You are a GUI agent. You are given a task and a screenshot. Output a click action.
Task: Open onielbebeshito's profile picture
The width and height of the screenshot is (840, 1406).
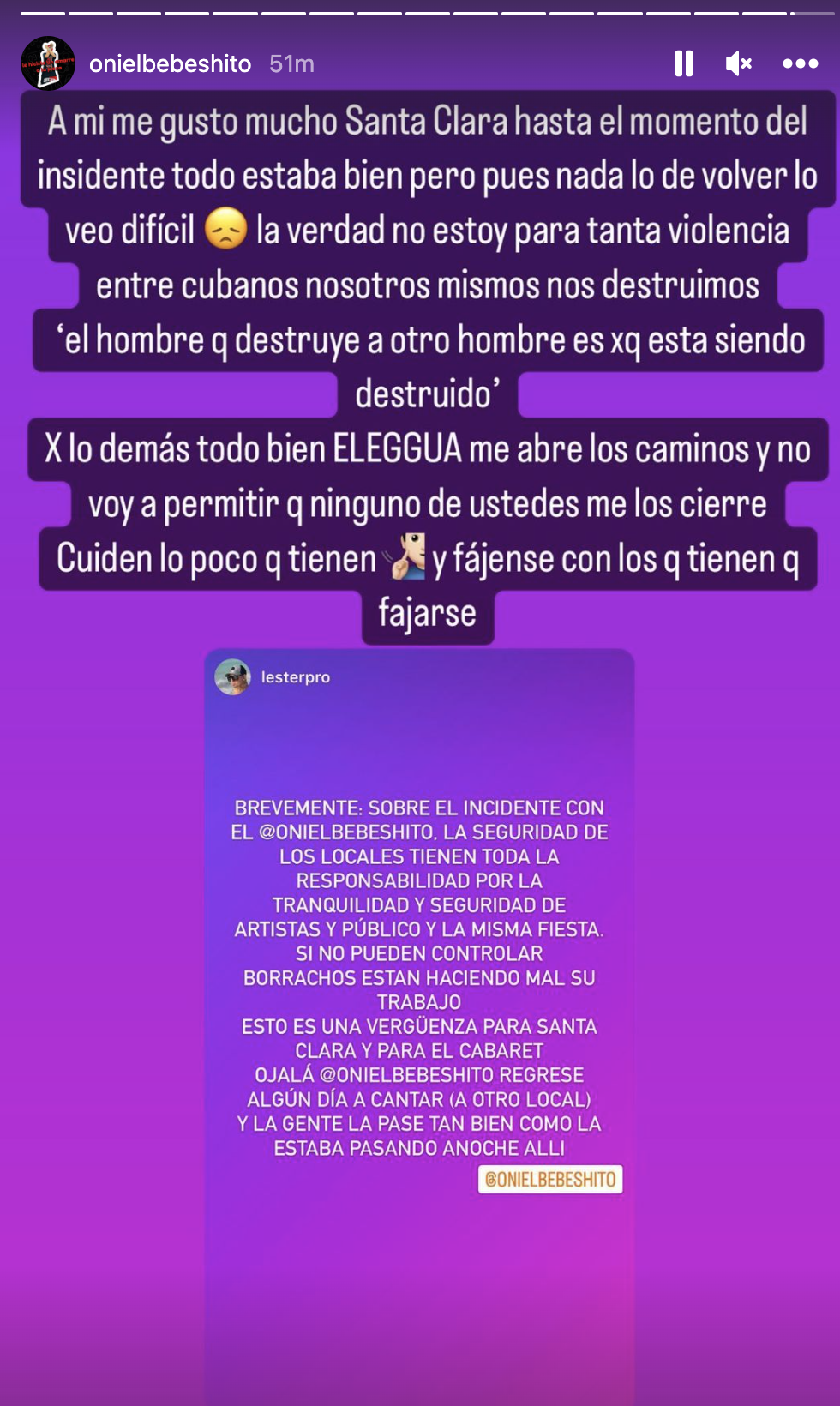[x=48, y=63]
